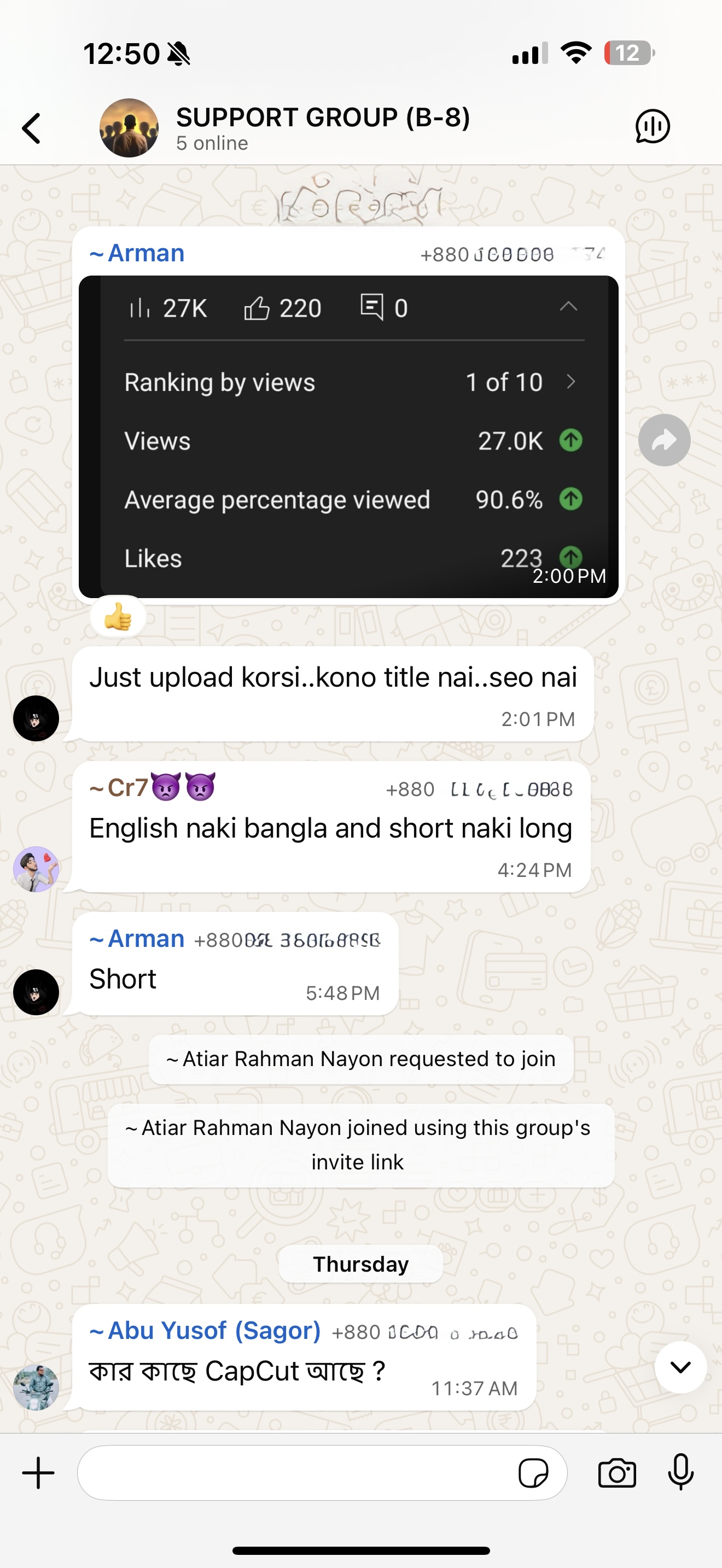Open the attachment plus menu
The width and height of the screenshot is (722, 1568).
coord(38,1473)
